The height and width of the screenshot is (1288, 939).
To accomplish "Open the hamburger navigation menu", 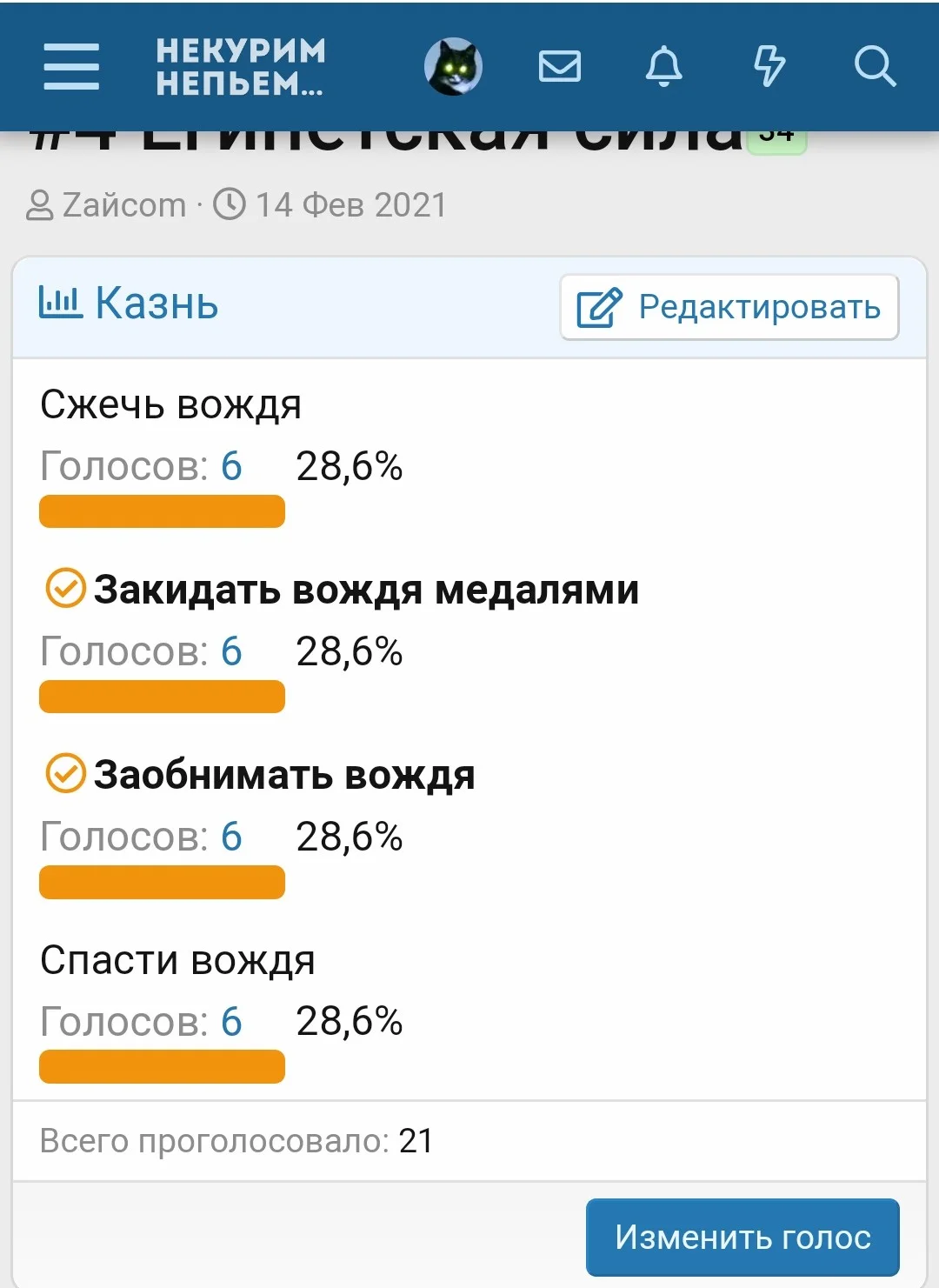I will click(x=70, y=66).
